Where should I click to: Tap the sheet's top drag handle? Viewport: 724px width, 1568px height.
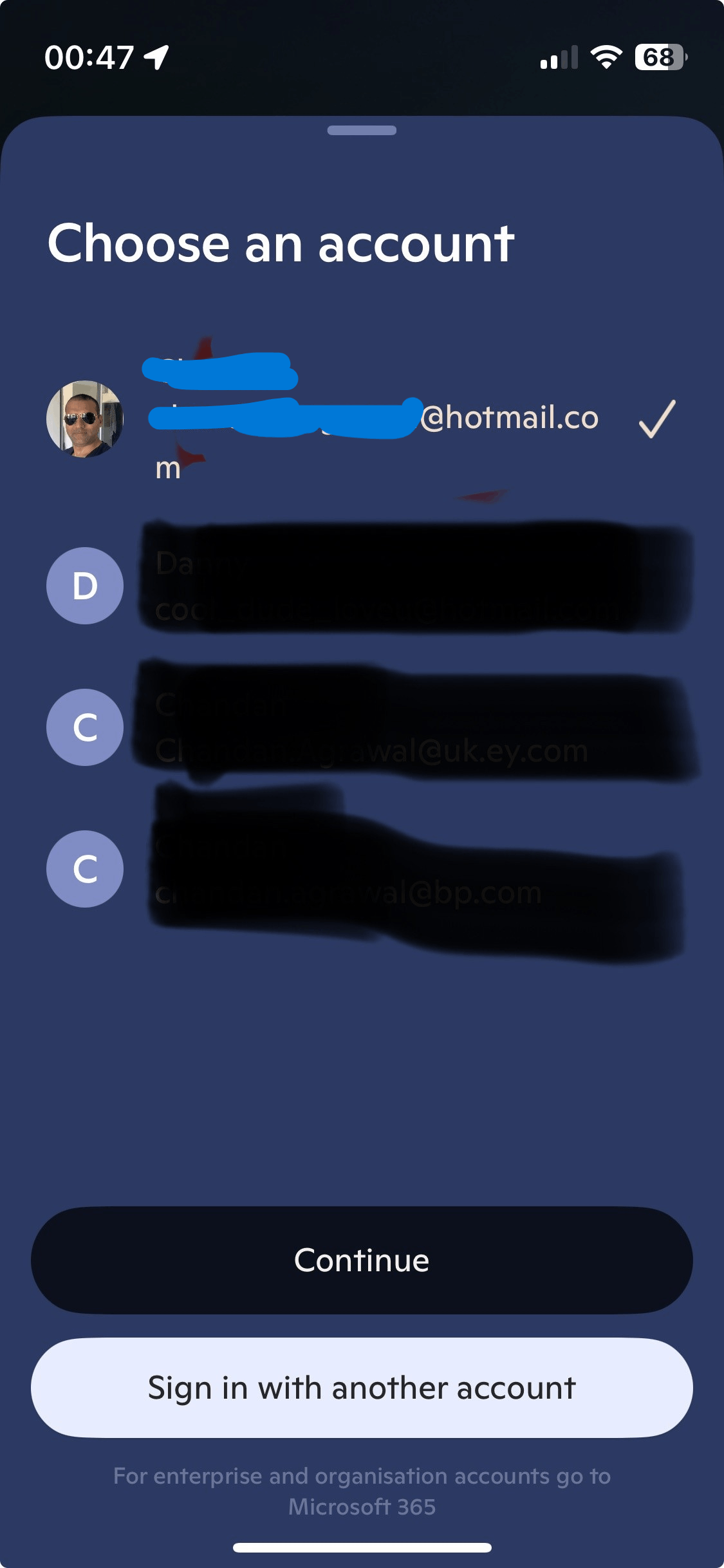click(362, 131)
